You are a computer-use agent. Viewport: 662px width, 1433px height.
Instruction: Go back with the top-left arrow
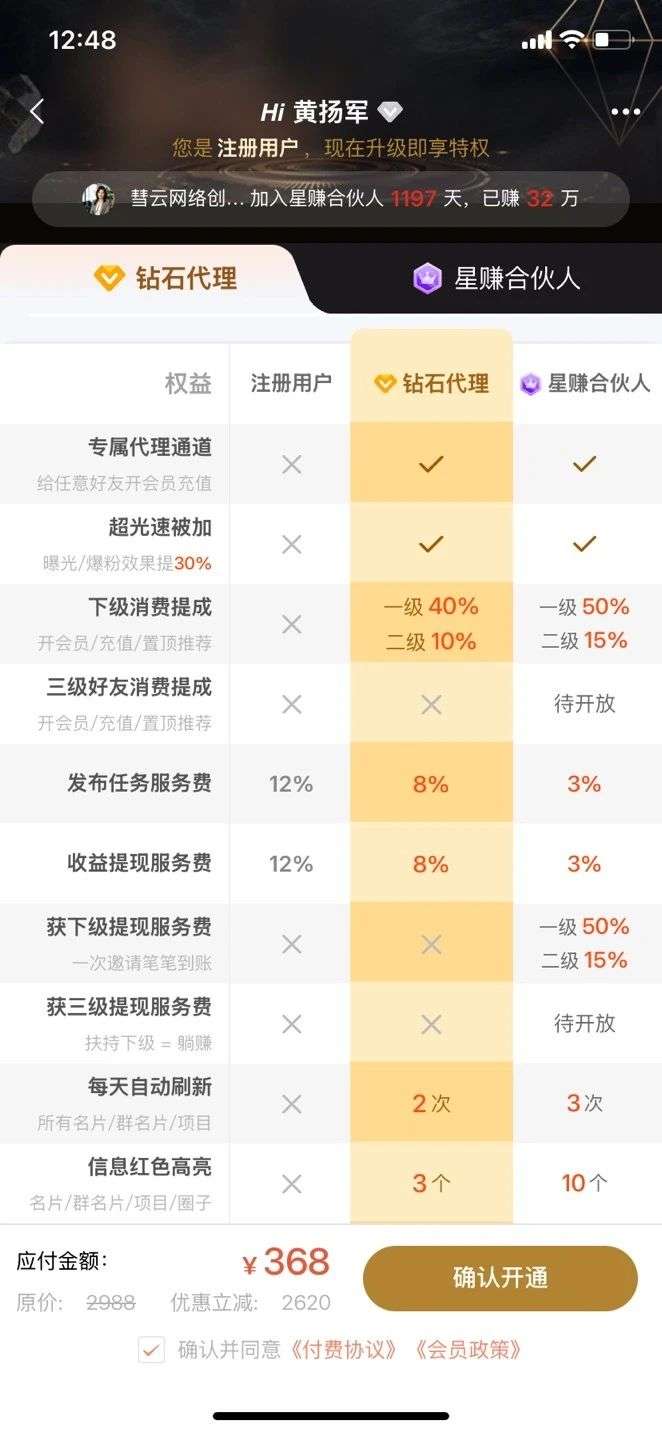[x=37, y=112]
